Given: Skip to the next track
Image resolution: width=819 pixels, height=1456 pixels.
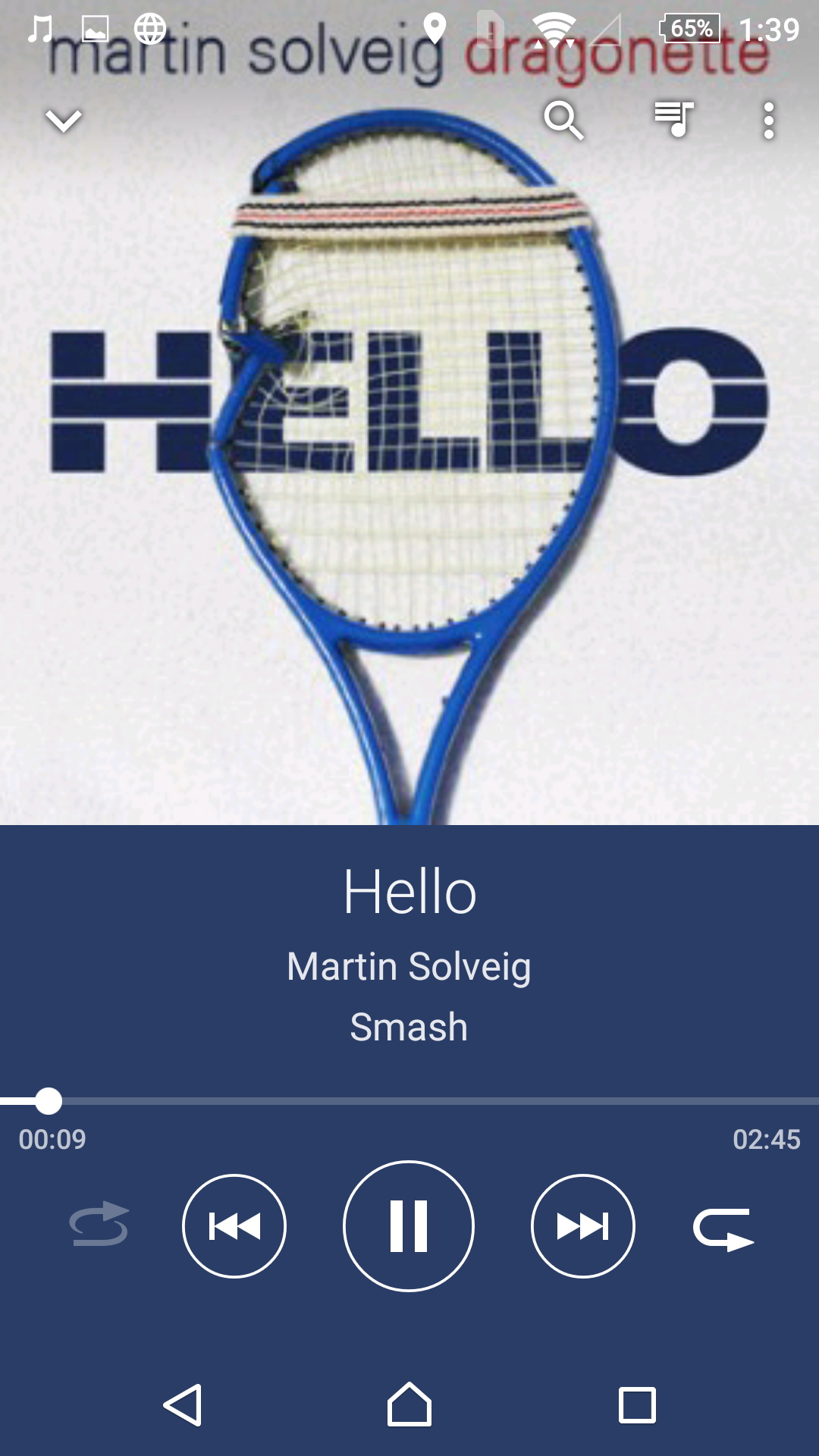Looking at the screenshot, I should [583, 1225].
